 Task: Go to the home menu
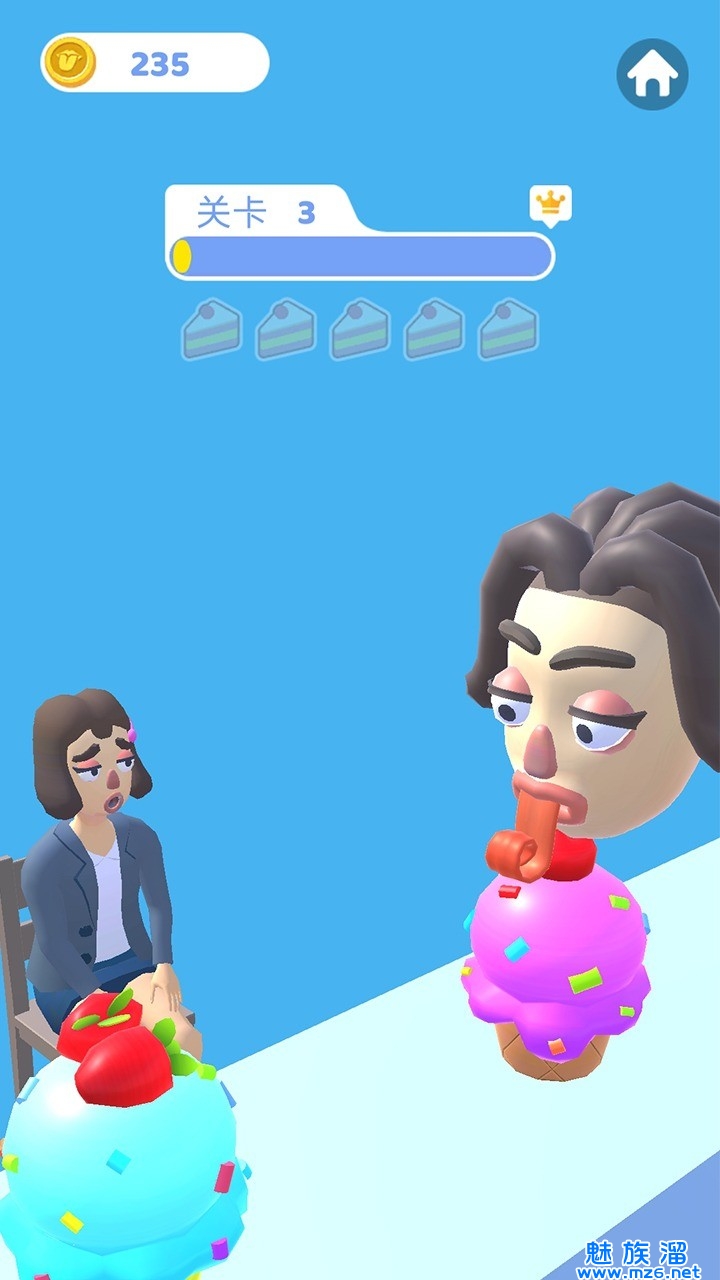click(652, 75)
